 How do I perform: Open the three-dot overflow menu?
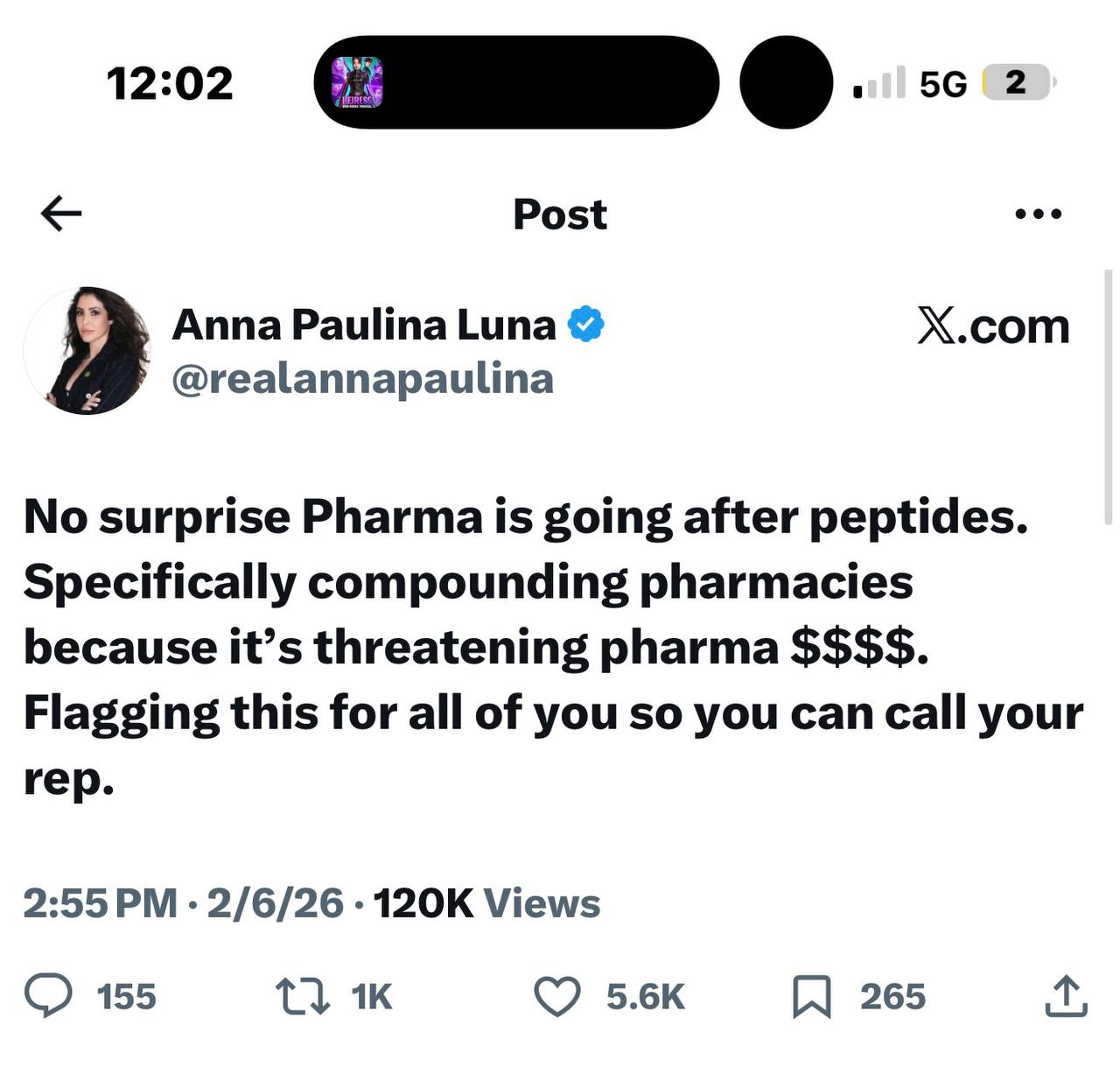(1039, 214)
